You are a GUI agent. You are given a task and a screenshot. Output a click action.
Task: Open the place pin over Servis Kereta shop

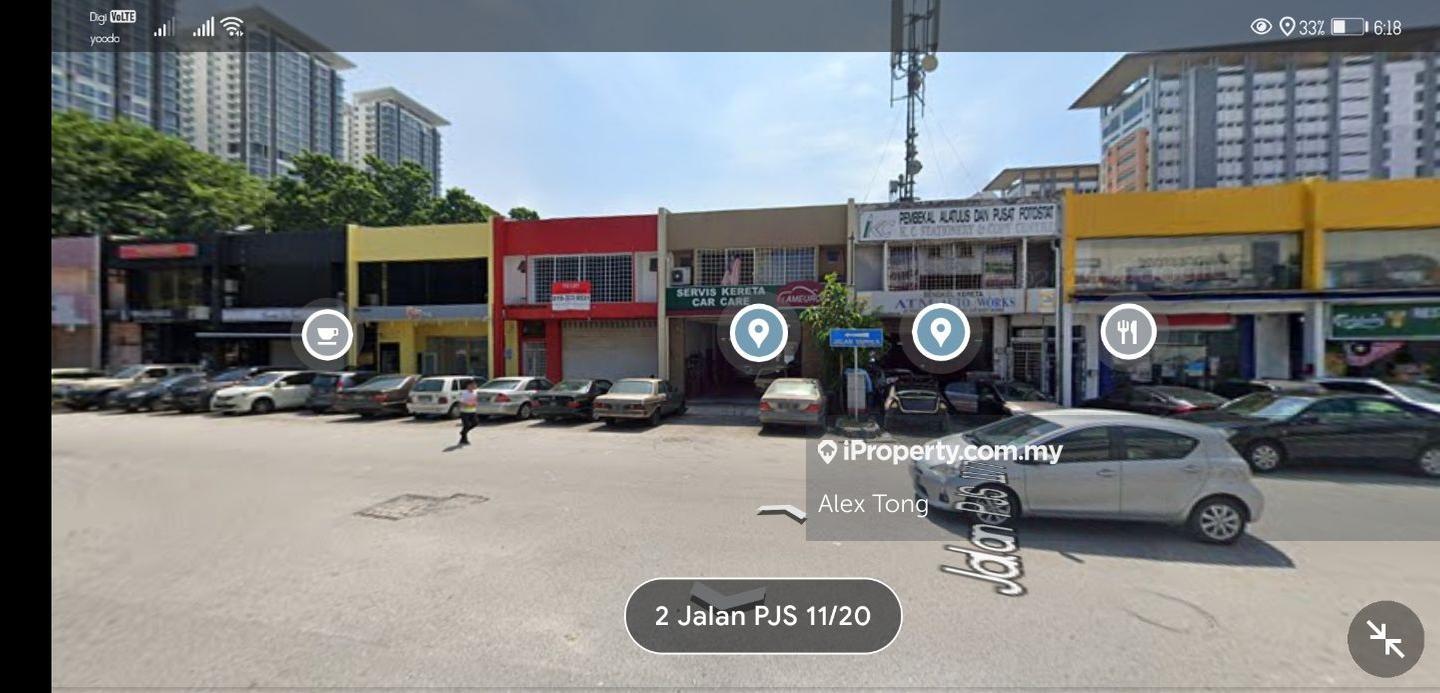click(758, 332)
